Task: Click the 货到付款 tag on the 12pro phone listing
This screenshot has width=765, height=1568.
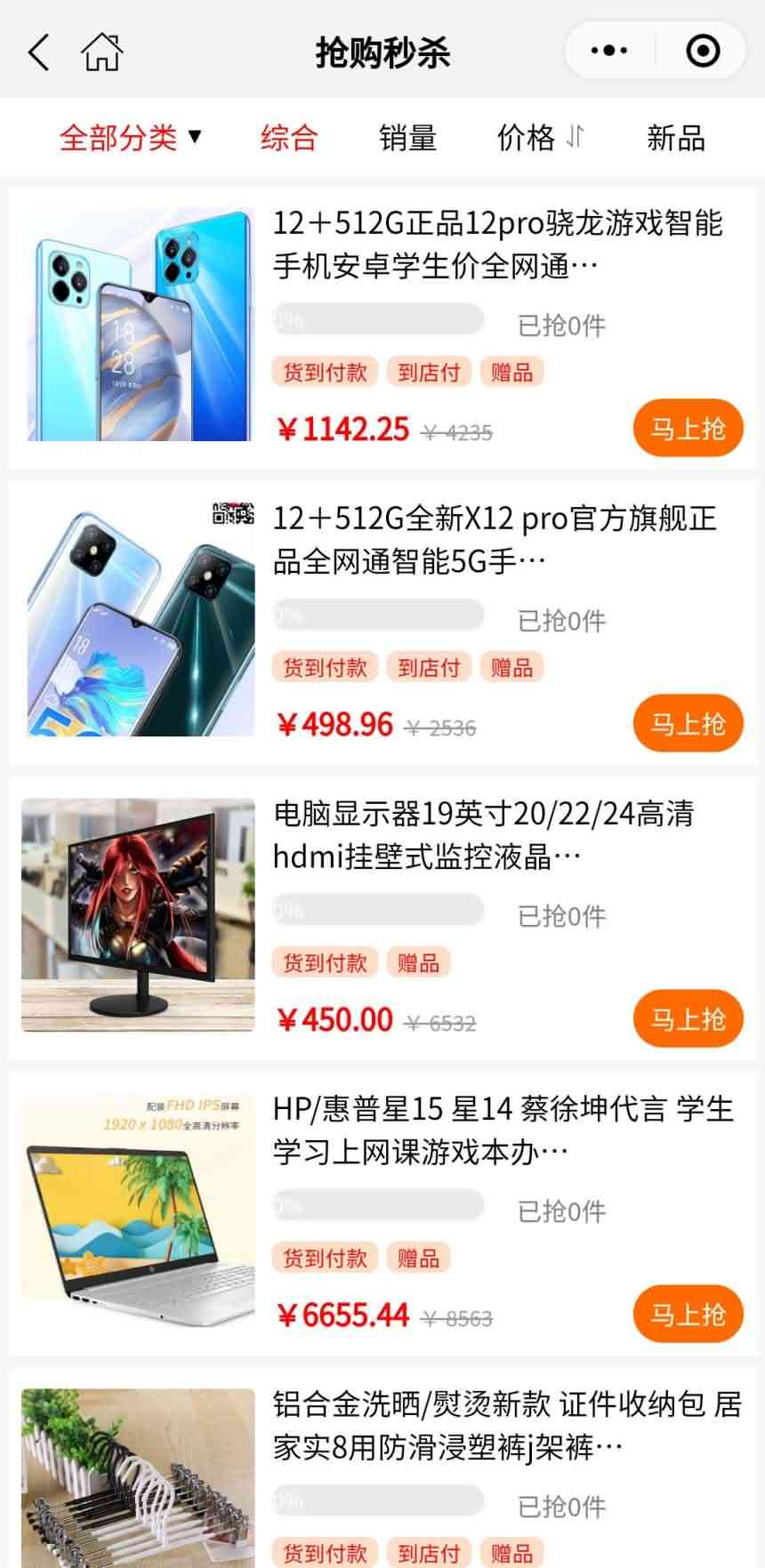Action: (325, 372)
